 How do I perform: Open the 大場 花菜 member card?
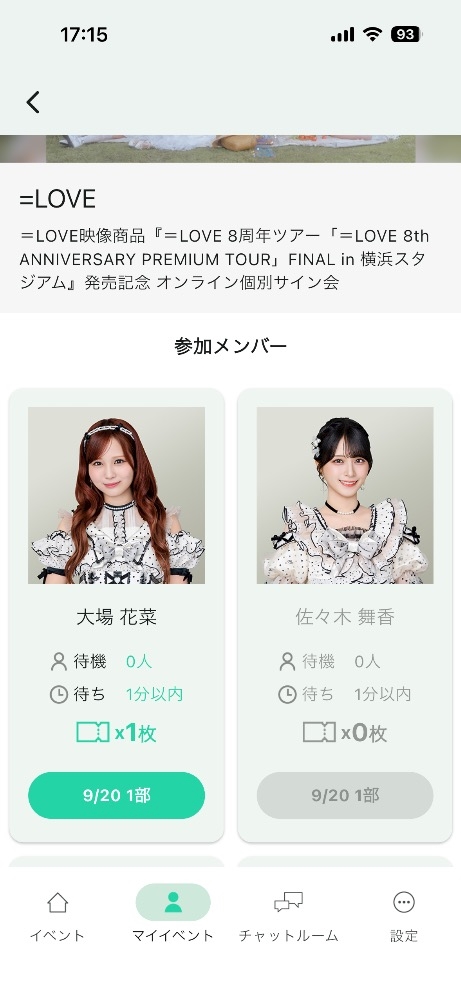[116, 615]
